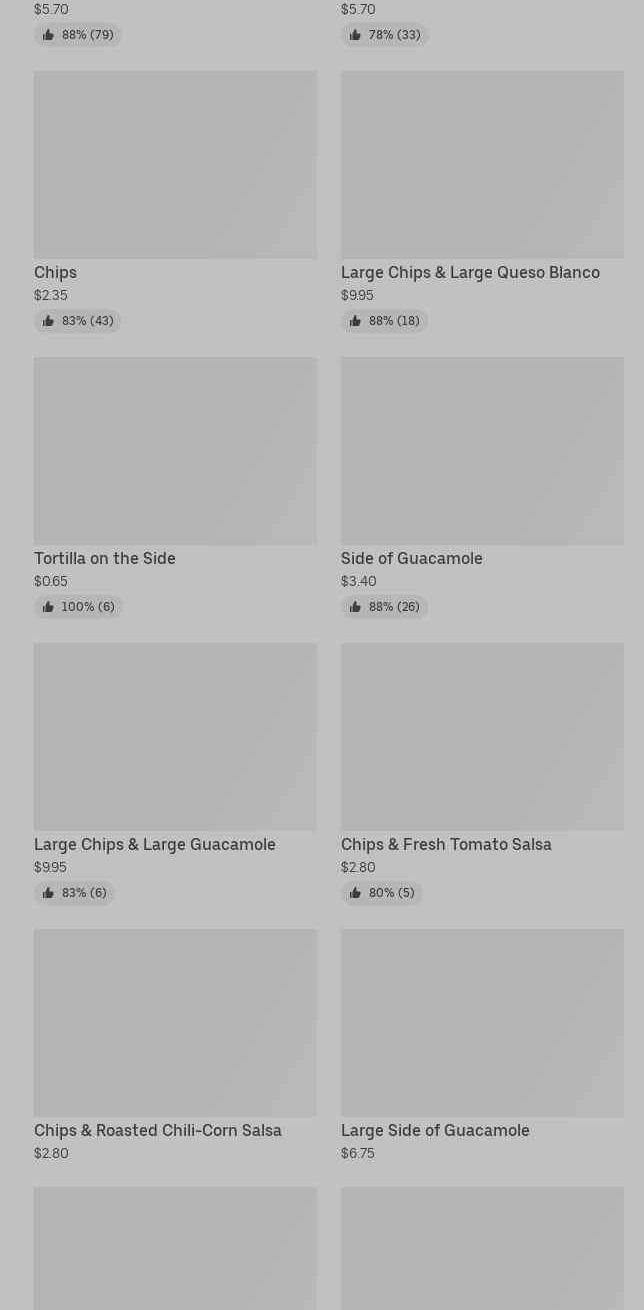Screen dimensions: 644x1310
Task: Choose the Side of Guacamole item
Action: click(x=482, y=488)
